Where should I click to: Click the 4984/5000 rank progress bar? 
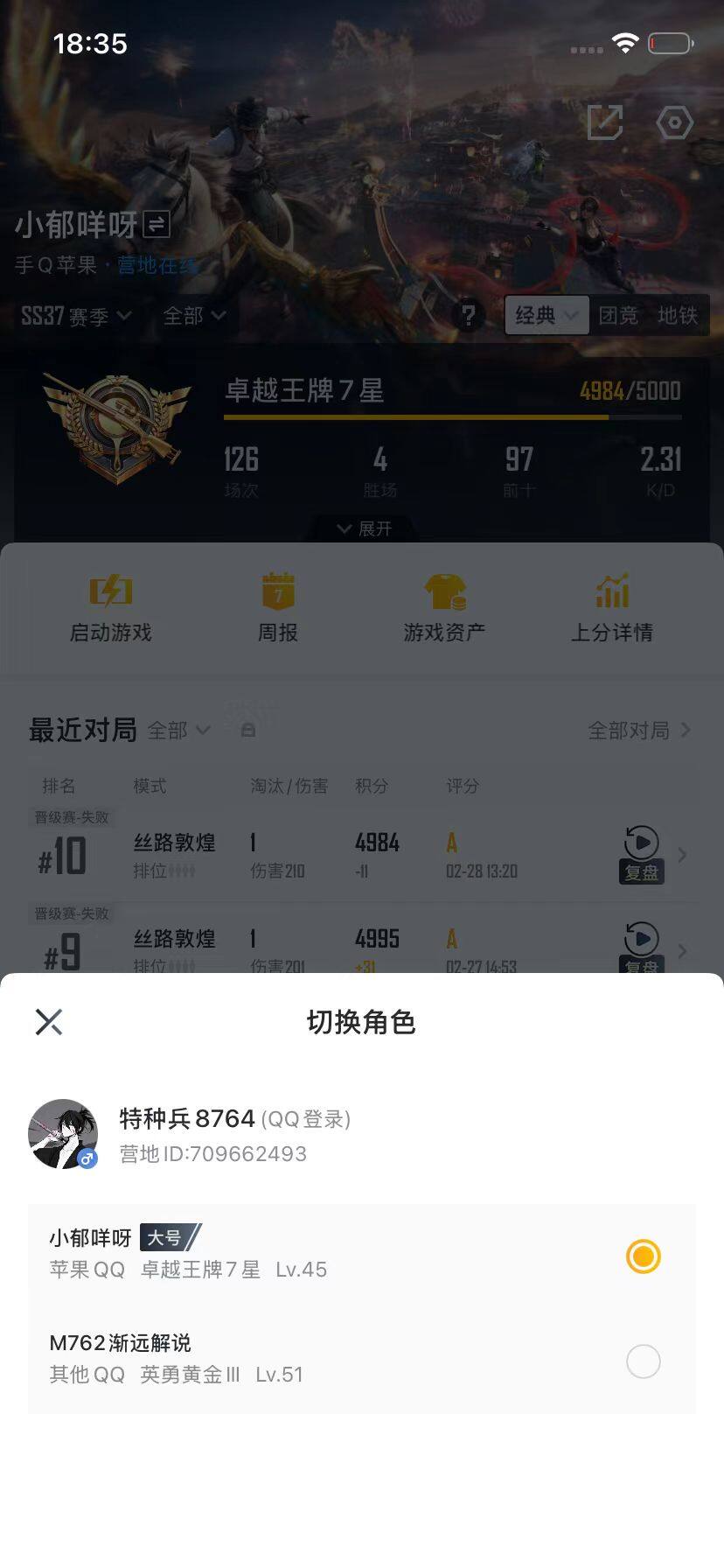pyautogui.click(x=628, y=391)
